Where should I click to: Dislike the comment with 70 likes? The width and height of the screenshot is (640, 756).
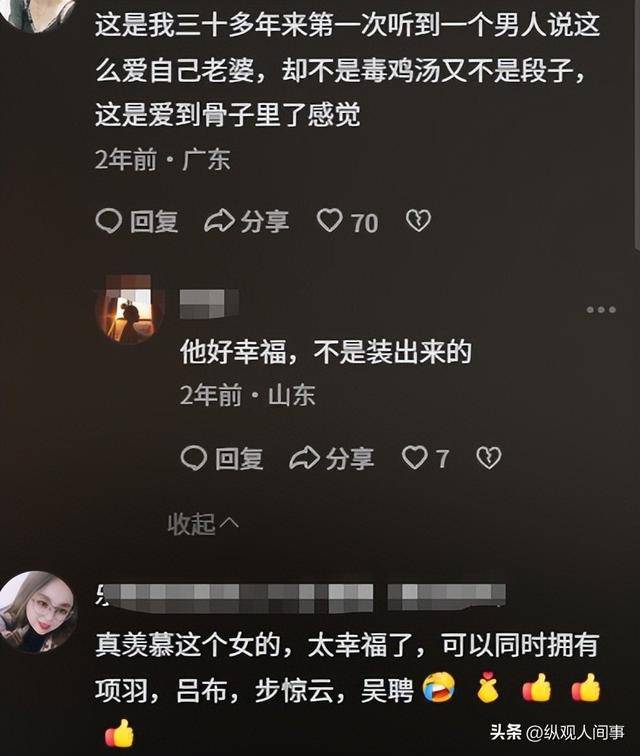(418, 221)
